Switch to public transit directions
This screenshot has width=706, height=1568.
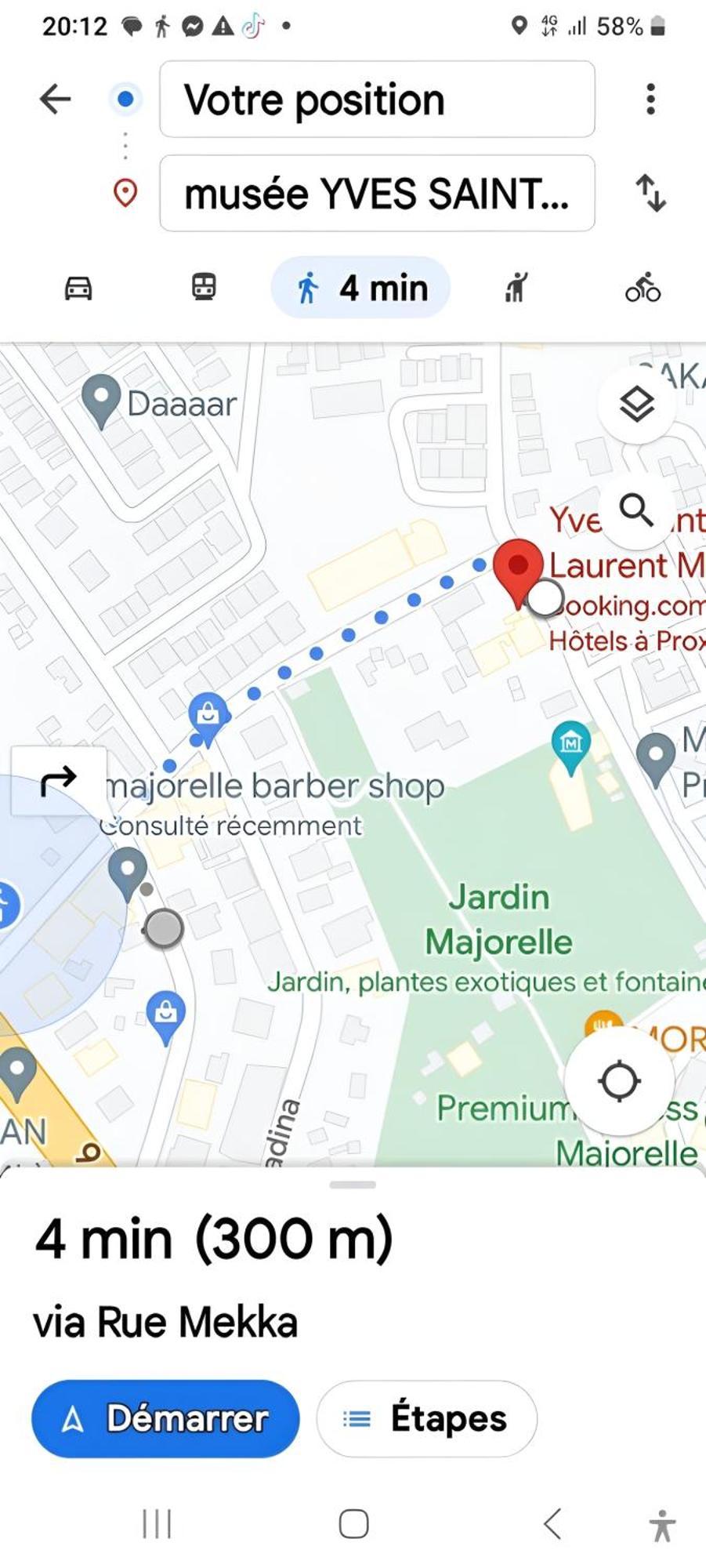tap(204, 288)
